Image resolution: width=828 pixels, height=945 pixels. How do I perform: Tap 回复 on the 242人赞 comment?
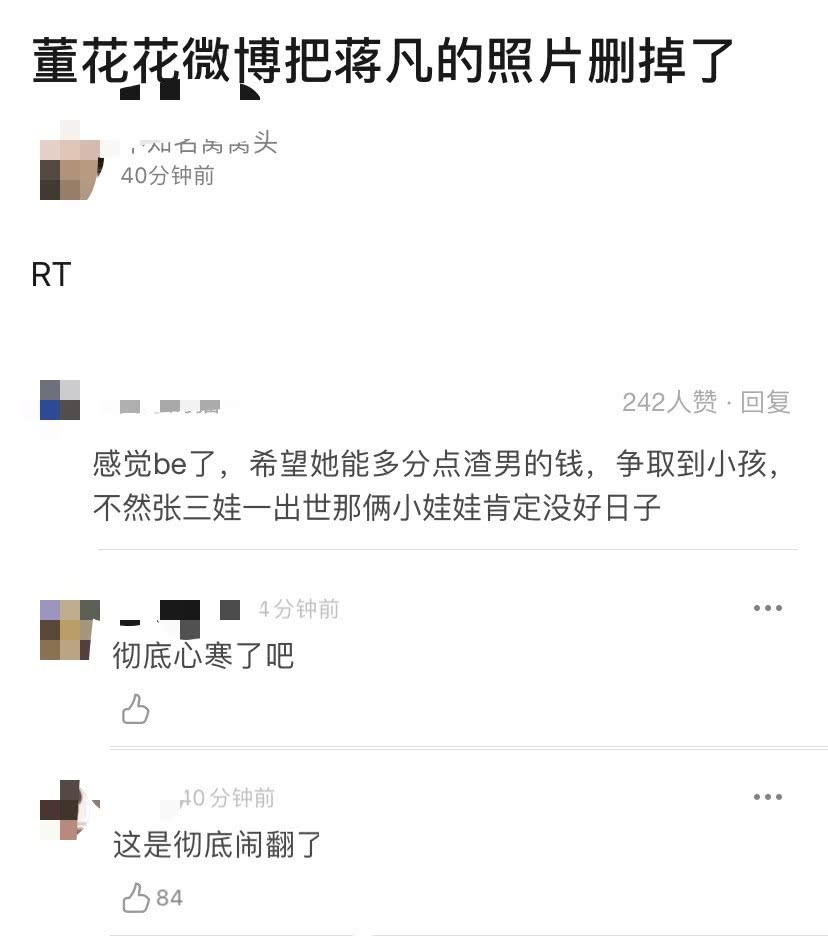pos(766,402)
